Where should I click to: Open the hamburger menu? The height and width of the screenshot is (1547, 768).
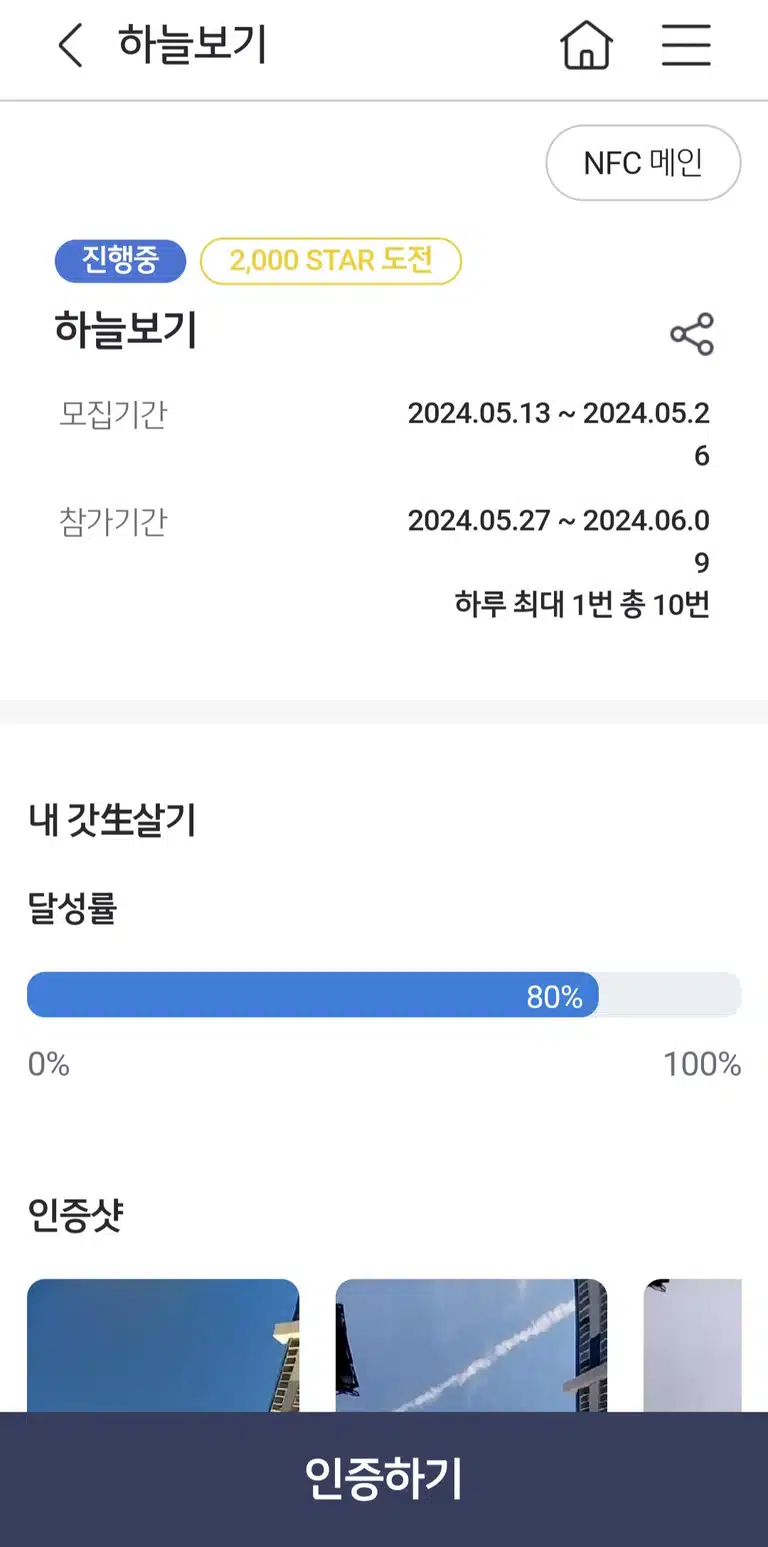click(x=686, y=46)
